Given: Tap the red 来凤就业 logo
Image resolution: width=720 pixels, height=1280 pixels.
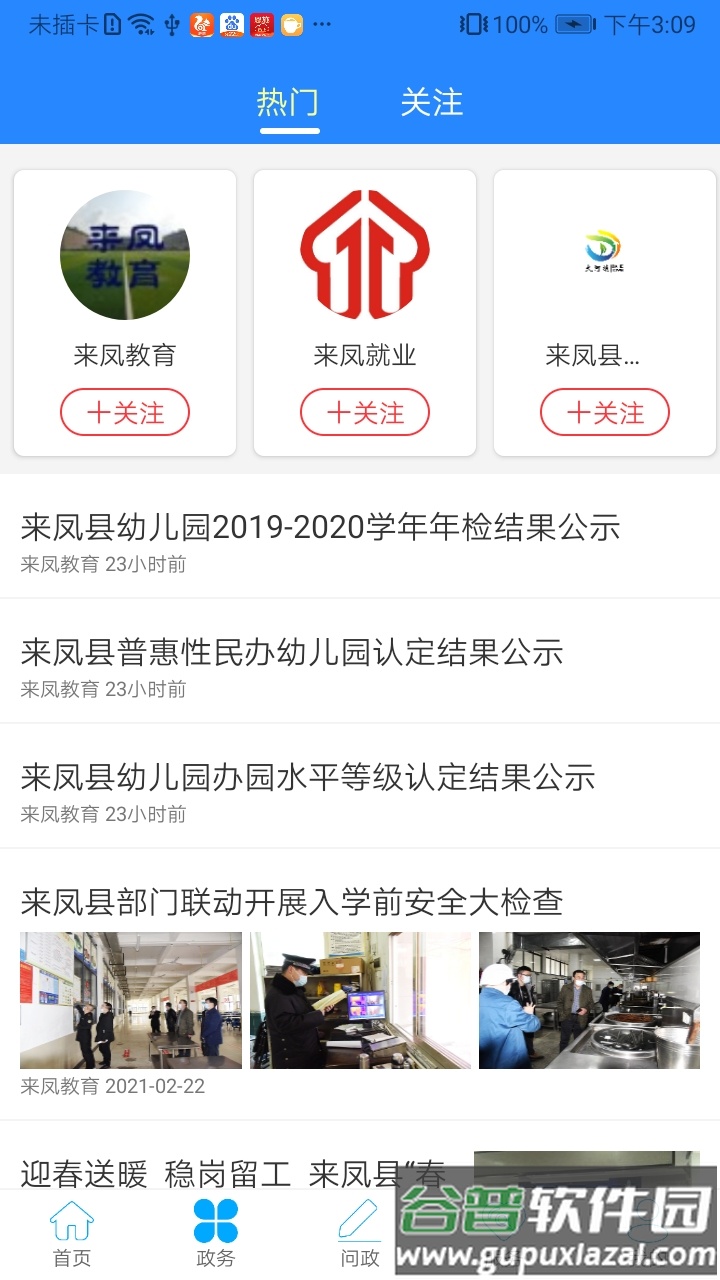Looking at the screenshot, I should (364, 255).
